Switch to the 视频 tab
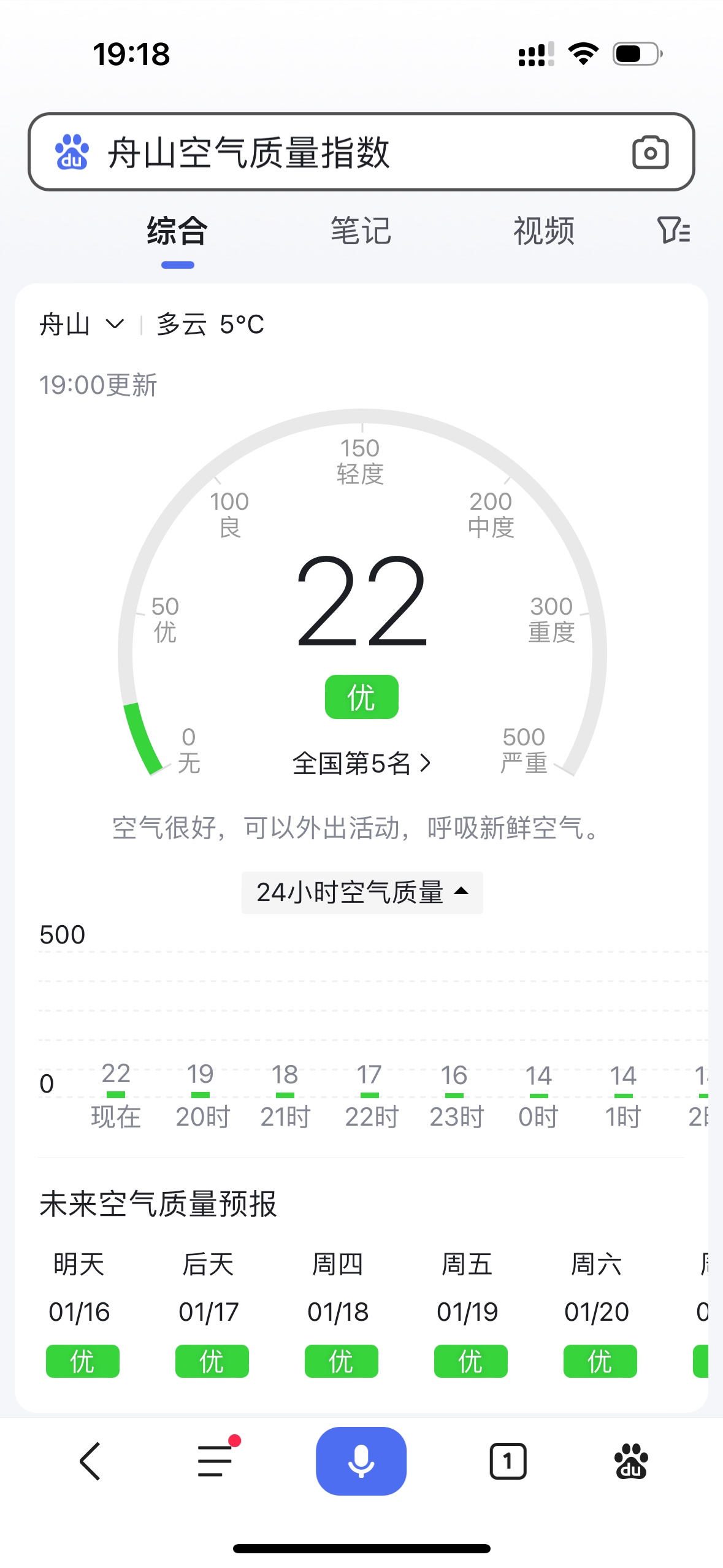This screenshot has height=1568, width=723. point(543,231)
